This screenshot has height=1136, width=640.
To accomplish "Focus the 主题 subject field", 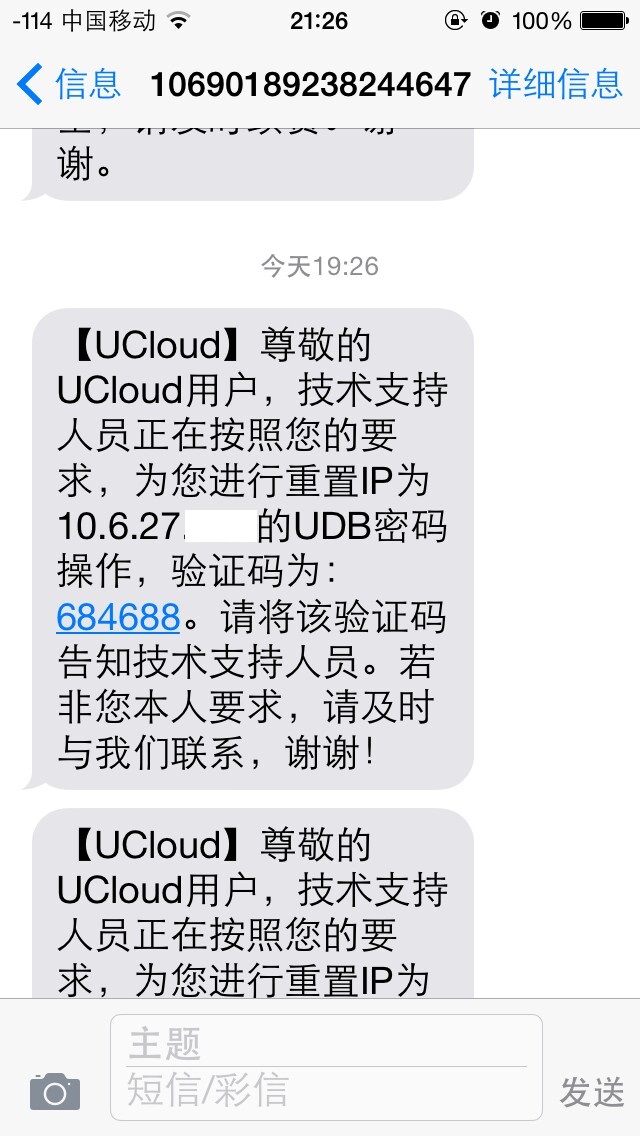I will (x=326, y=1044).
